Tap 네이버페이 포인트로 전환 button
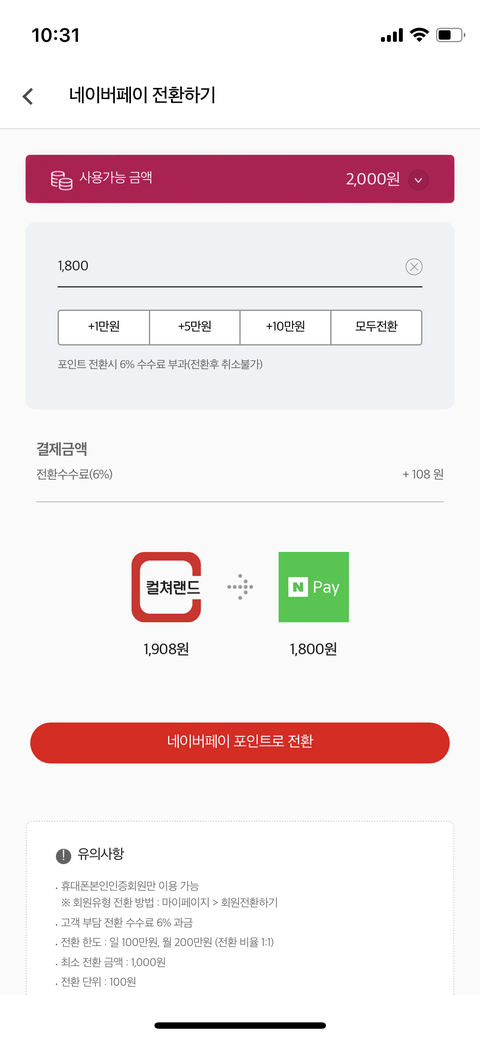This screenshot has height=1039, width=480. (x=240, y=742)
